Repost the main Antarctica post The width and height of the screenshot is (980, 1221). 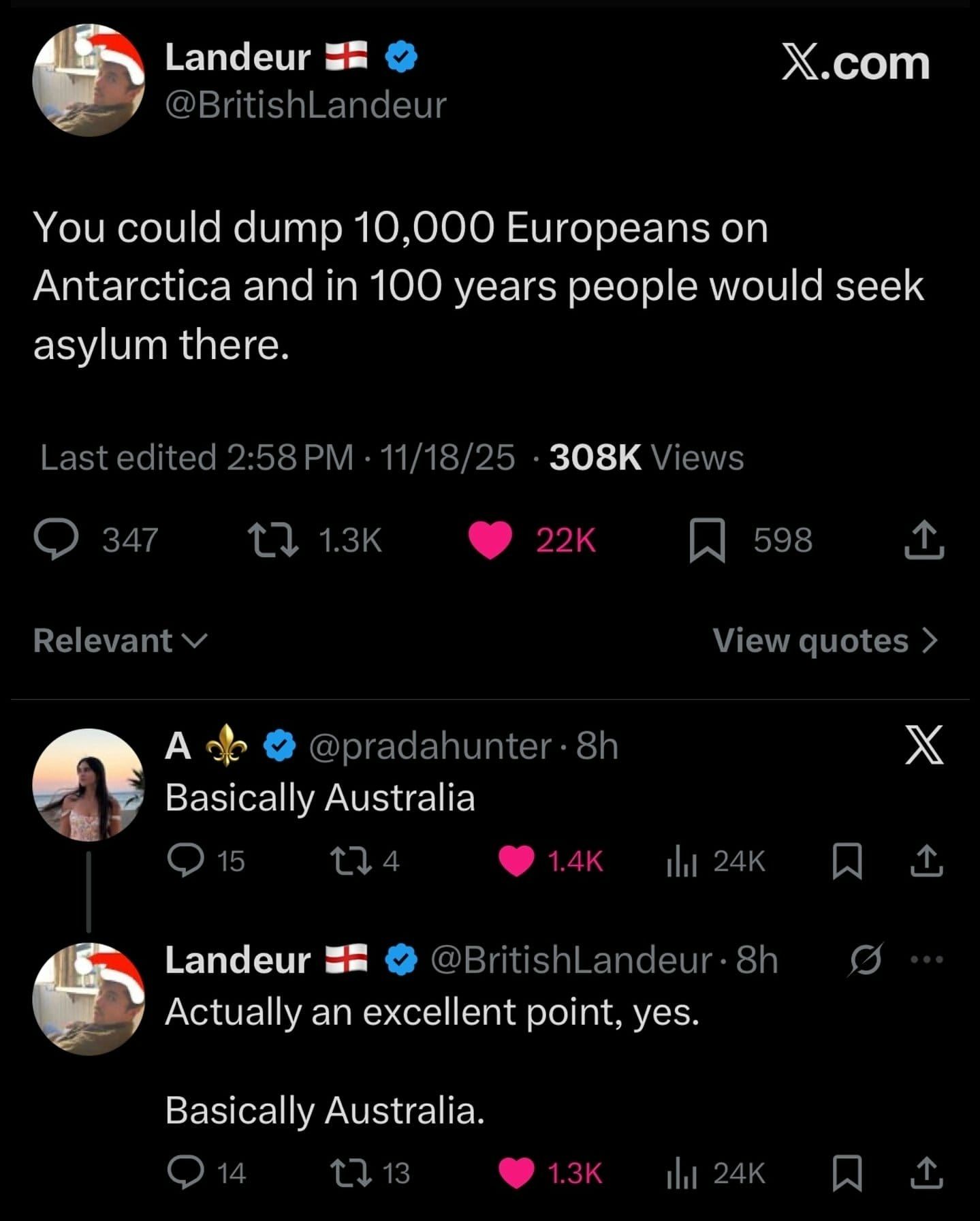[x=272, y=540]
